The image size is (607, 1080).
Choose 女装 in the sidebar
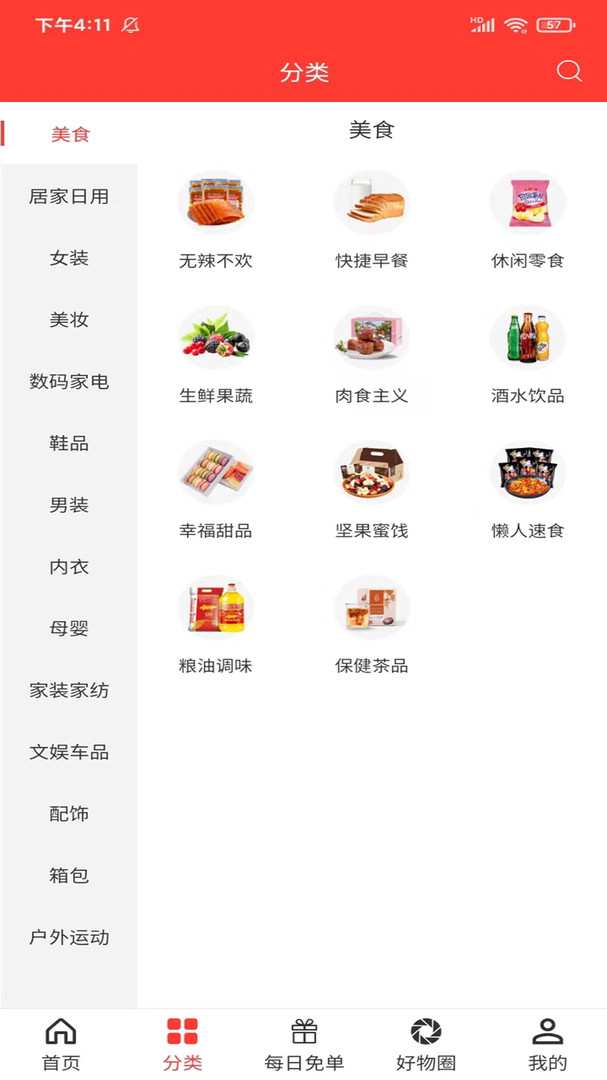point(69,258)
